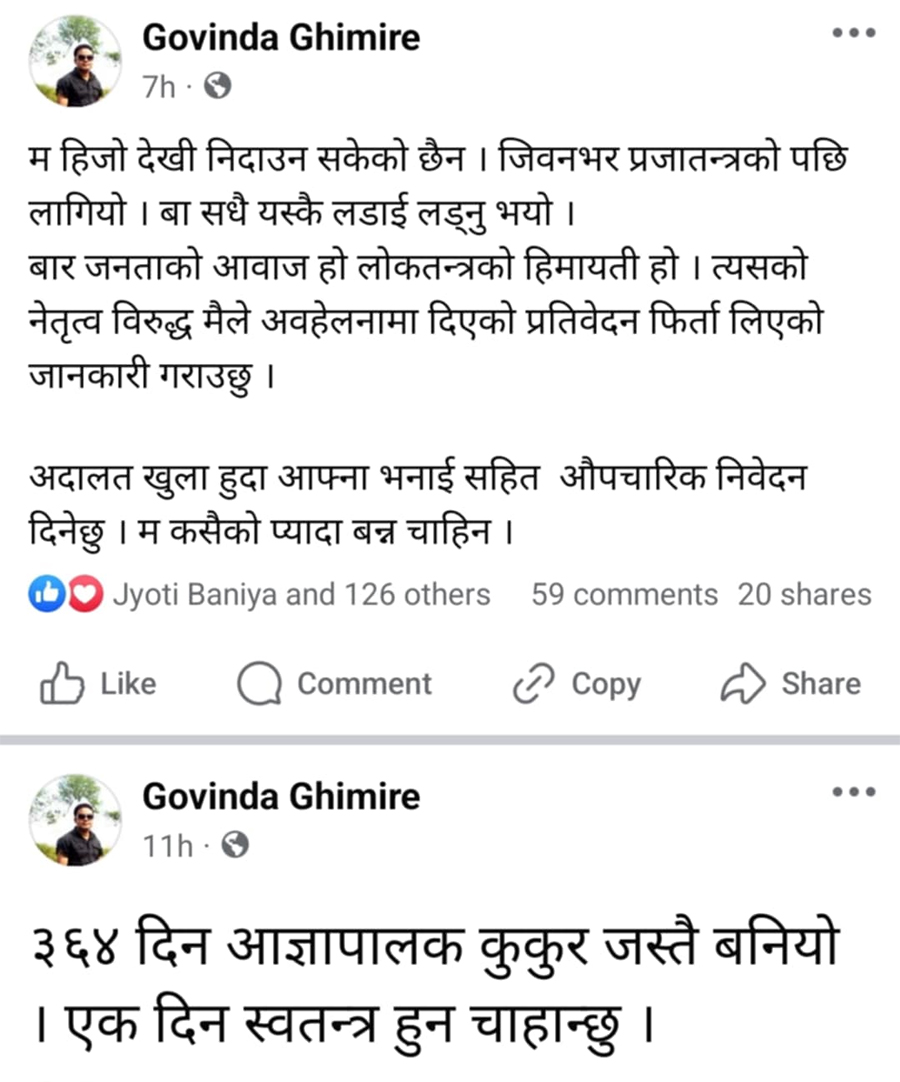Open overflow menu on the 7h post
Screen dimensions: 900x1082
[x=854, y=33]
